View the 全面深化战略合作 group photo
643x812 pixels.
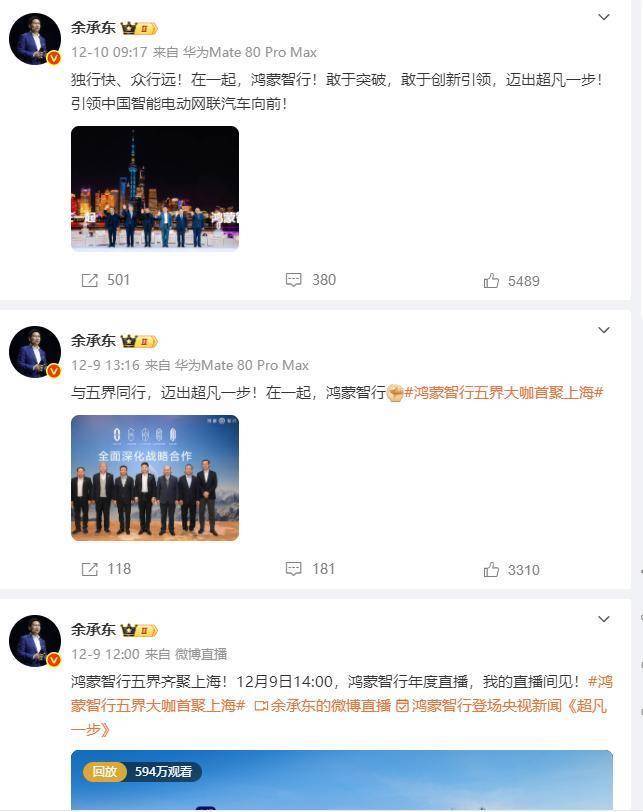155,478
